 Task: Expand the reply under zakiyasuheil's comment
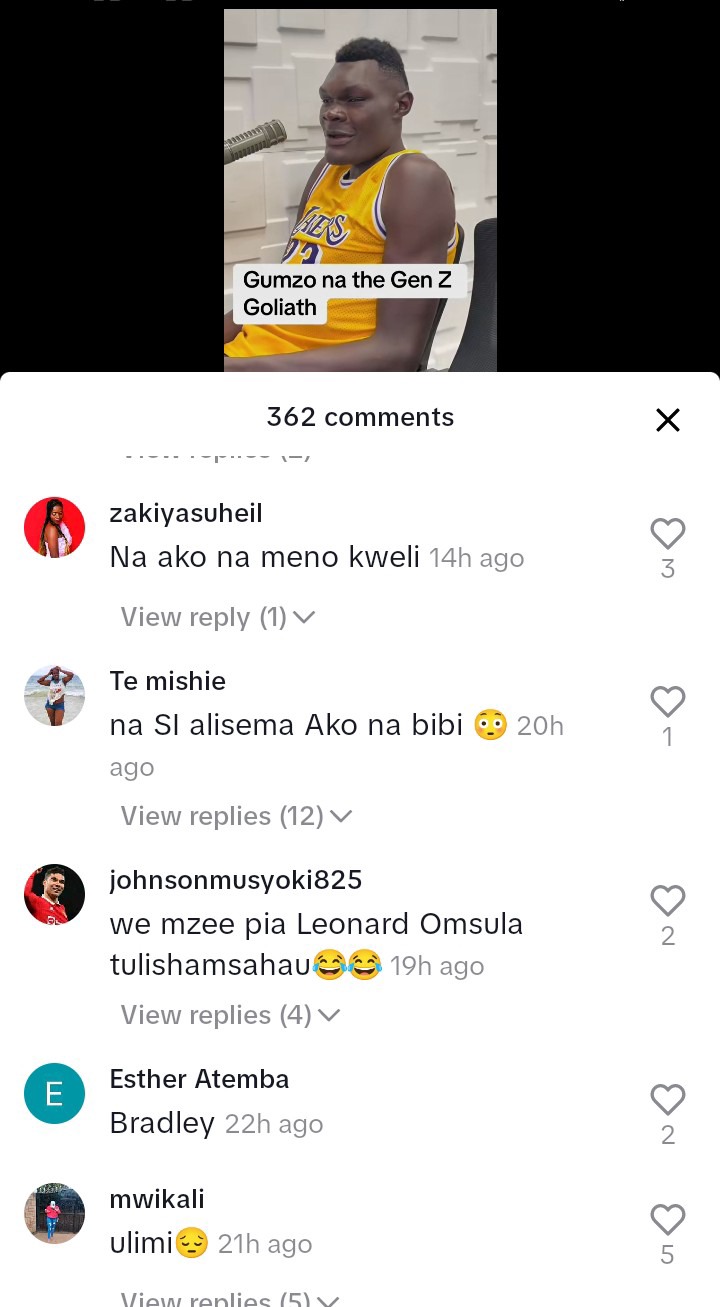217,617
